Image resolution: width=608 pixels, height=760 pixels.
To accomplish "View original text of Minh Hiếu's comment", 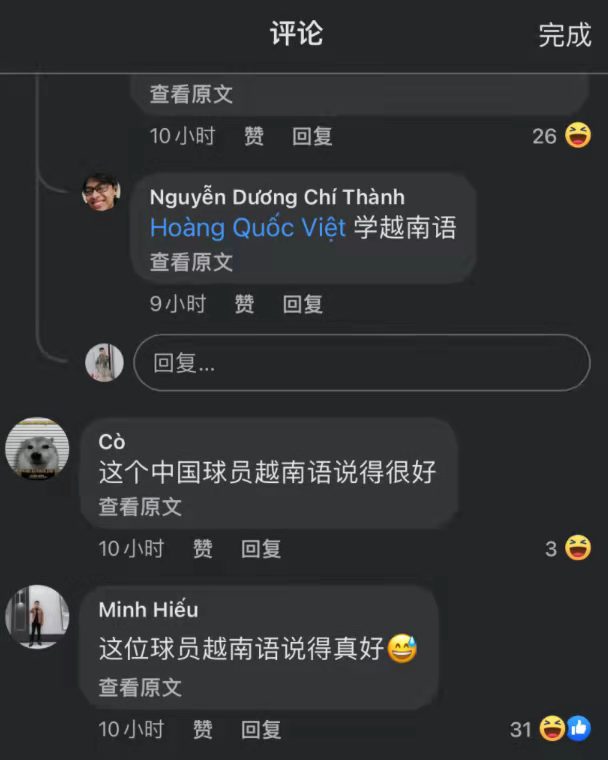I will [140, 688].
